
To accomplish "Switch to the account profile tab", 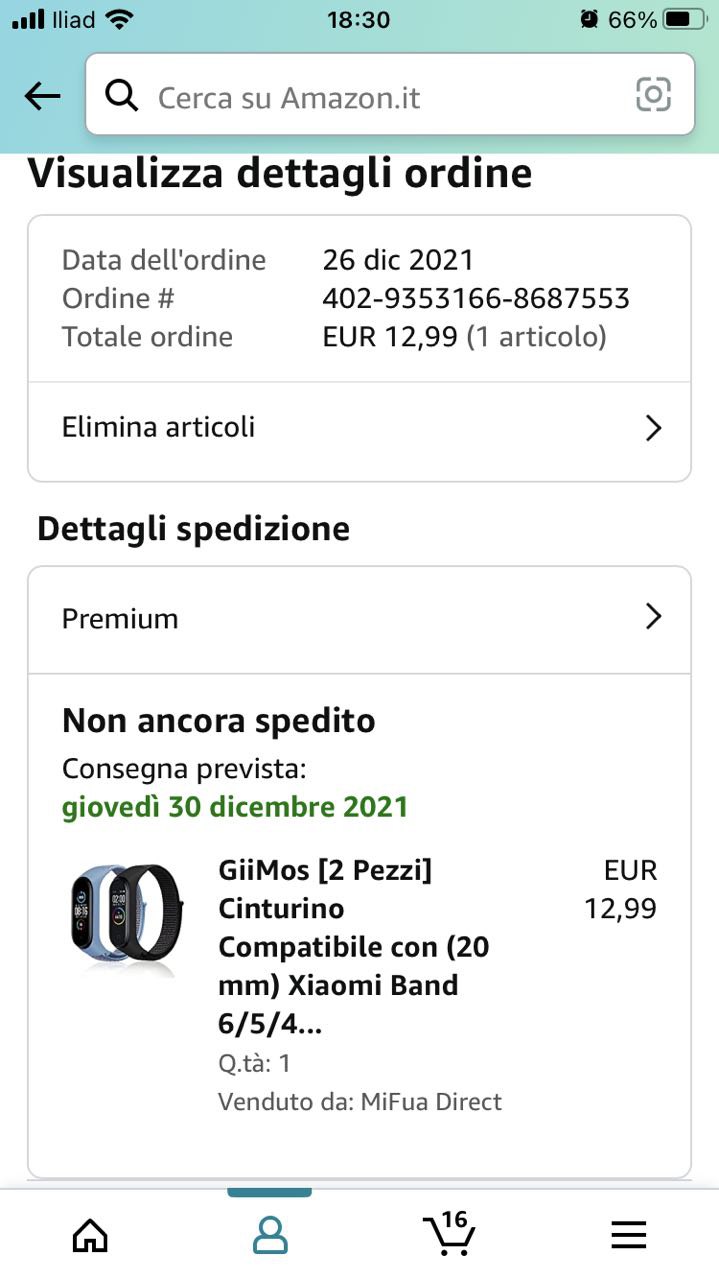I will (269, 1236).
